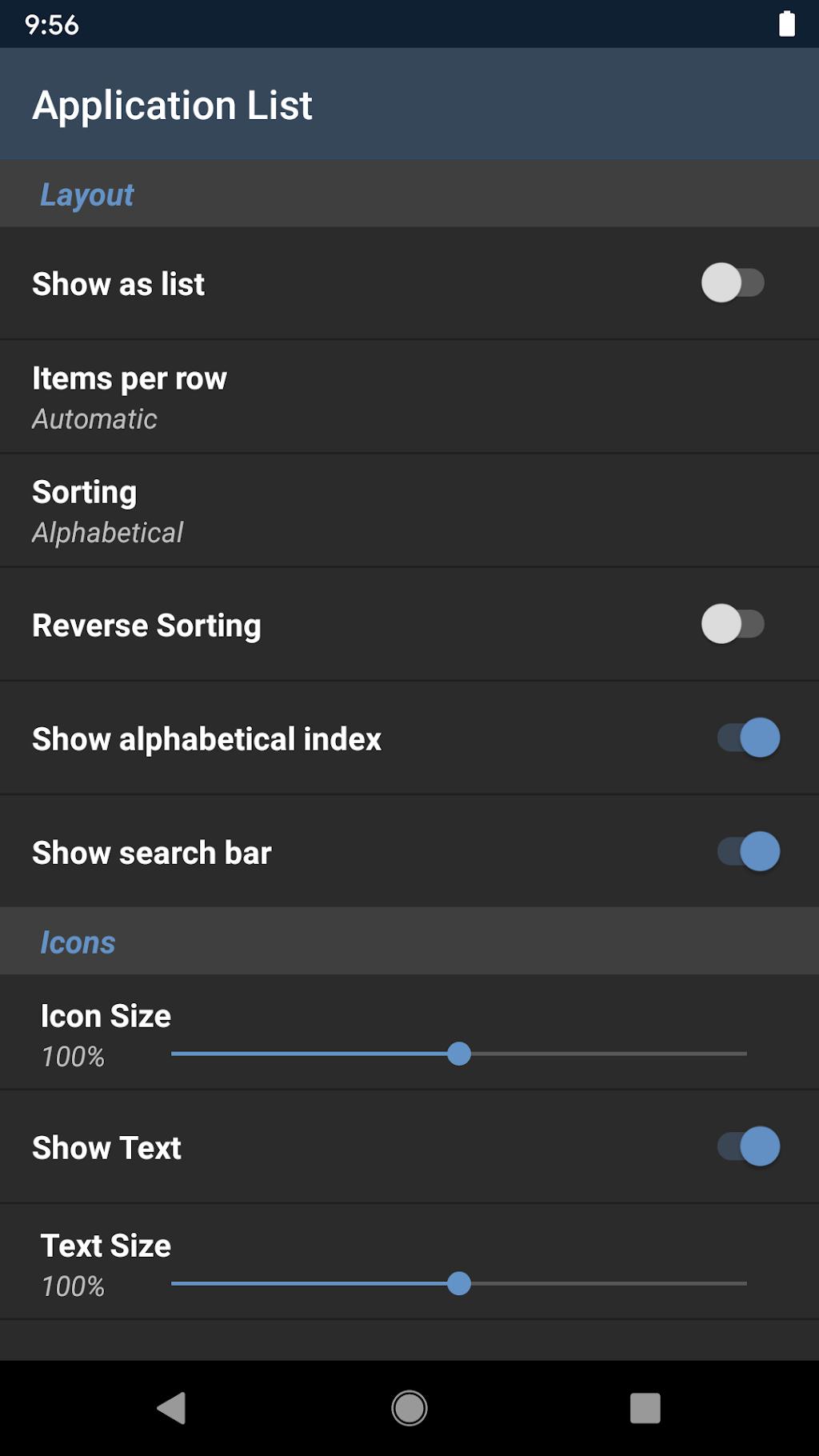Image resolution: width=819 pixels, height=1456 pixels.
Task: Tap the Text Size slider
Action: 459,1284
